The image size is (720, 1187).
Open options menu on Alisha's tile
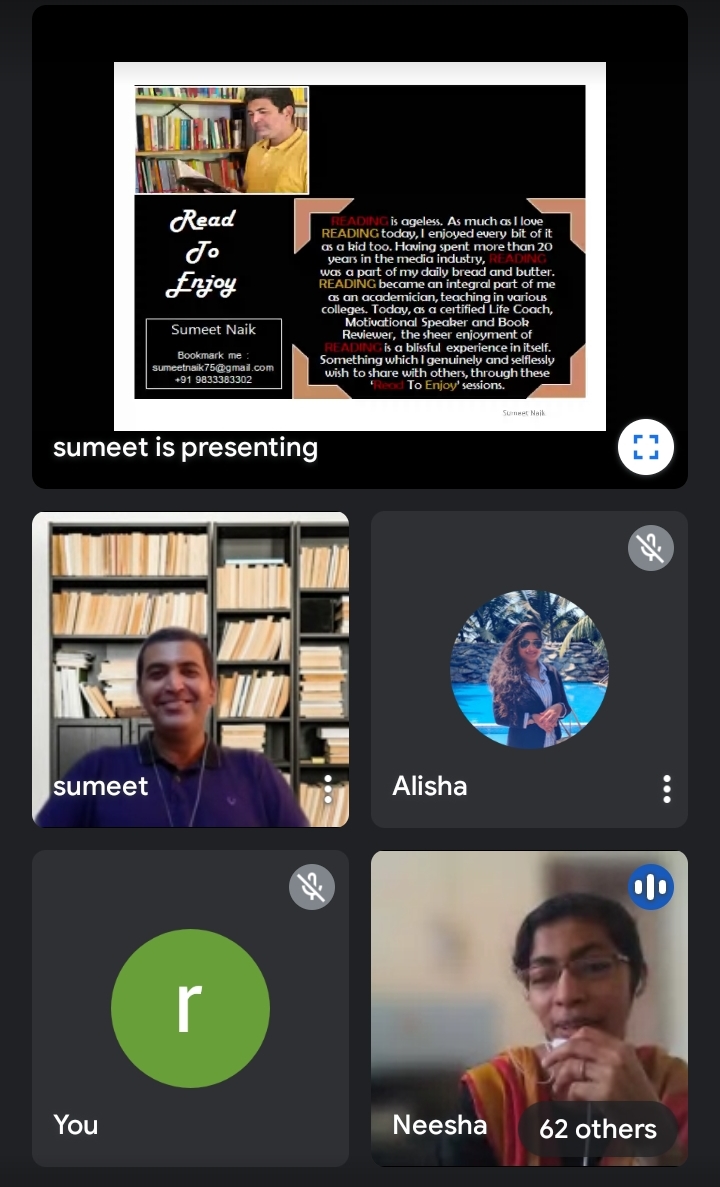(x=666, y=789)
